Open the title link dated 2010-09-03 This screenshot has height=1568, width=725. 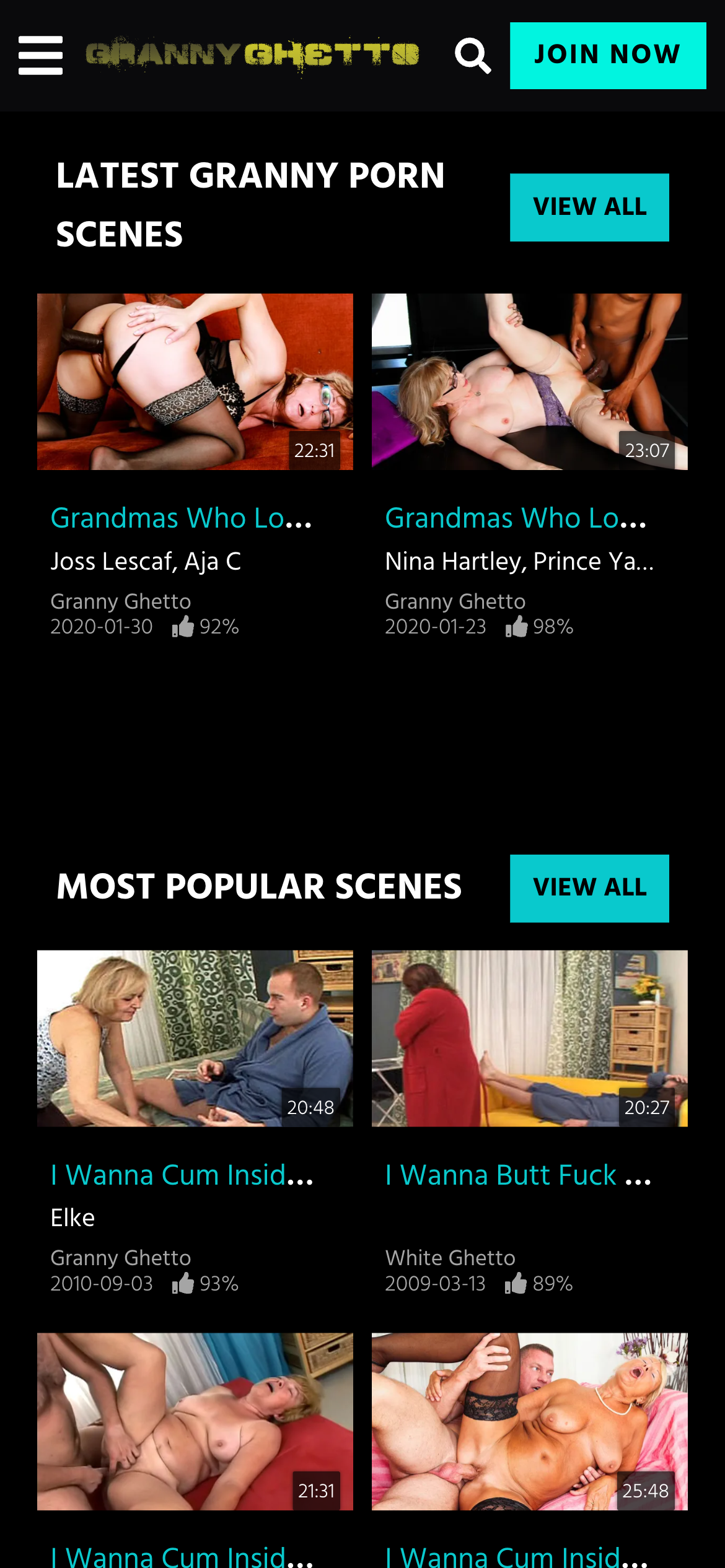[x=182, y=1175]
